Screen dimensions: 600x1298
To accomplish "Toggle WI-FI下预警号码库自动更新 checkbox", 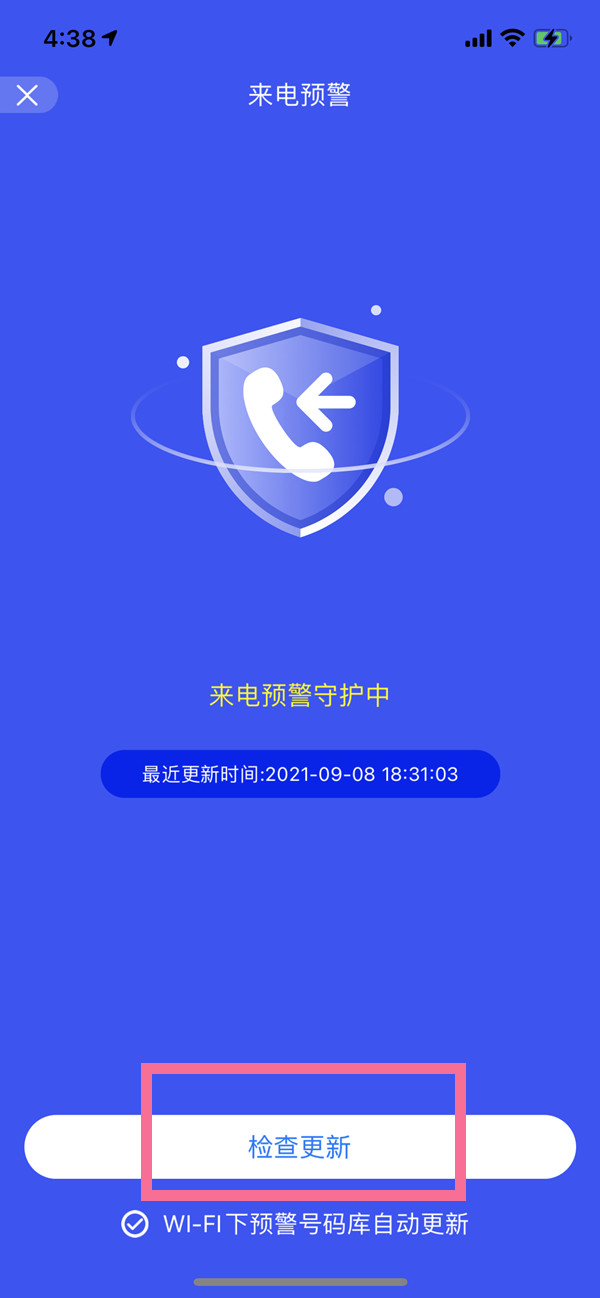I will pos(134,1224).
